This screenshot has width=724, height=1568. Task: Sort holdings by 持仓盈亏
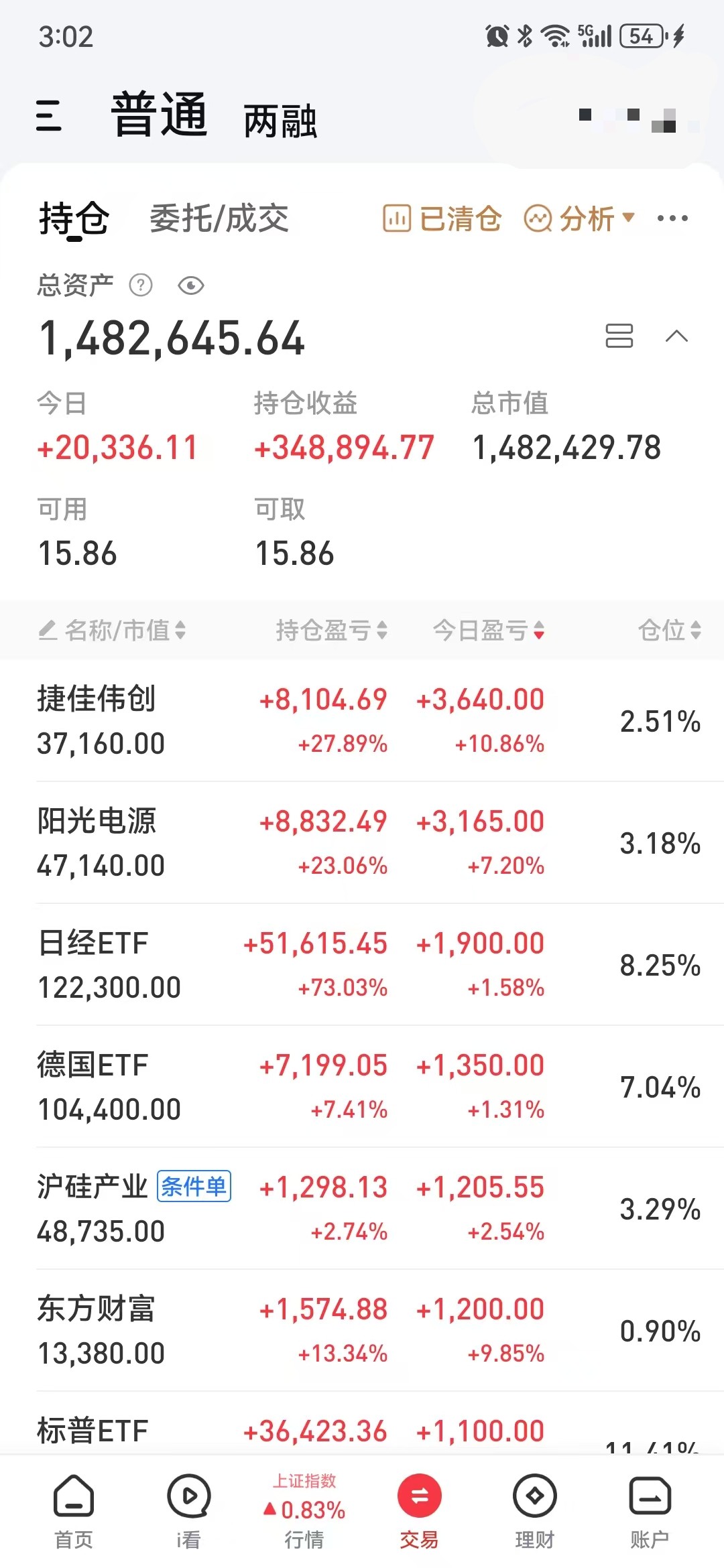pos(332,630)
